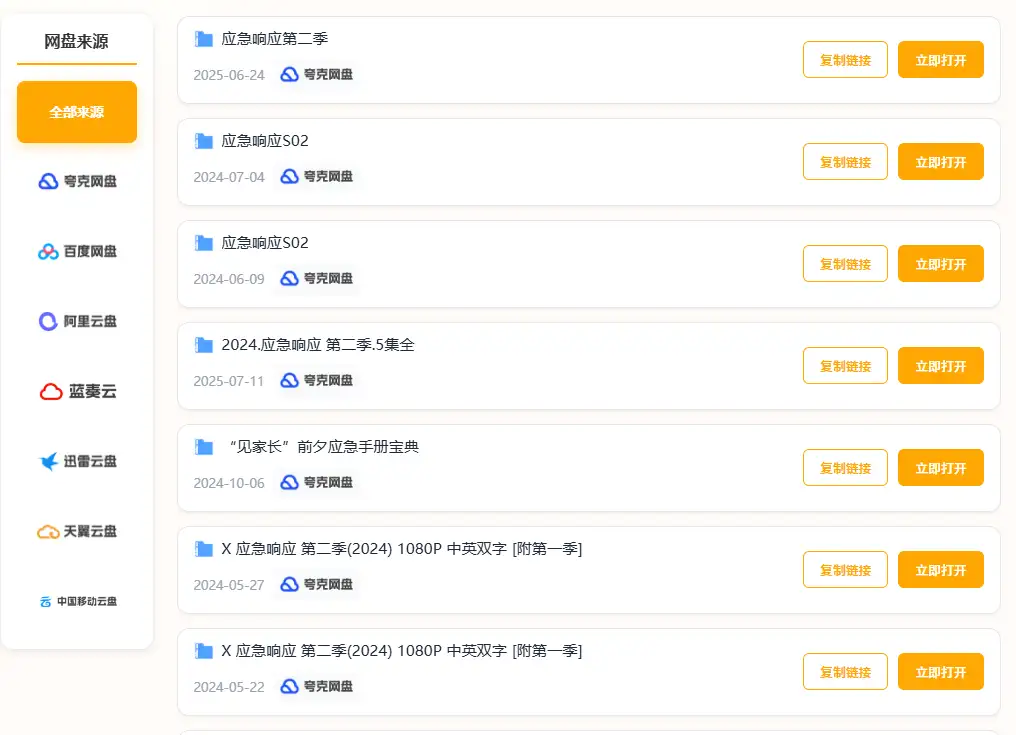Filter results by 百度网盘
Viewport: 1016px width, 735px height.
77,251
